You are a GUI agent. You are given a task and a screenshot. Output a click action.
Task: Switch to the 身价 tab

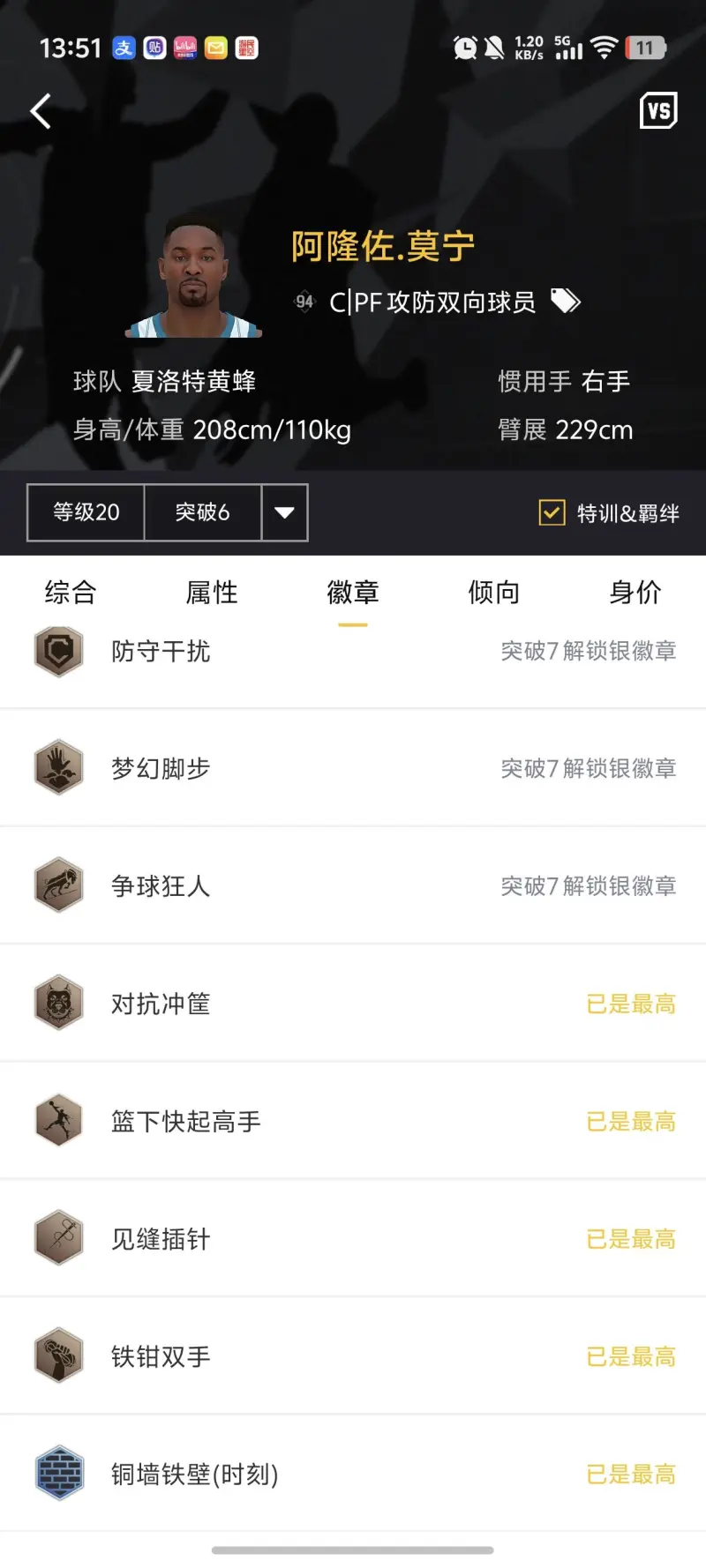pyautogui.click(x=635, y=592)
